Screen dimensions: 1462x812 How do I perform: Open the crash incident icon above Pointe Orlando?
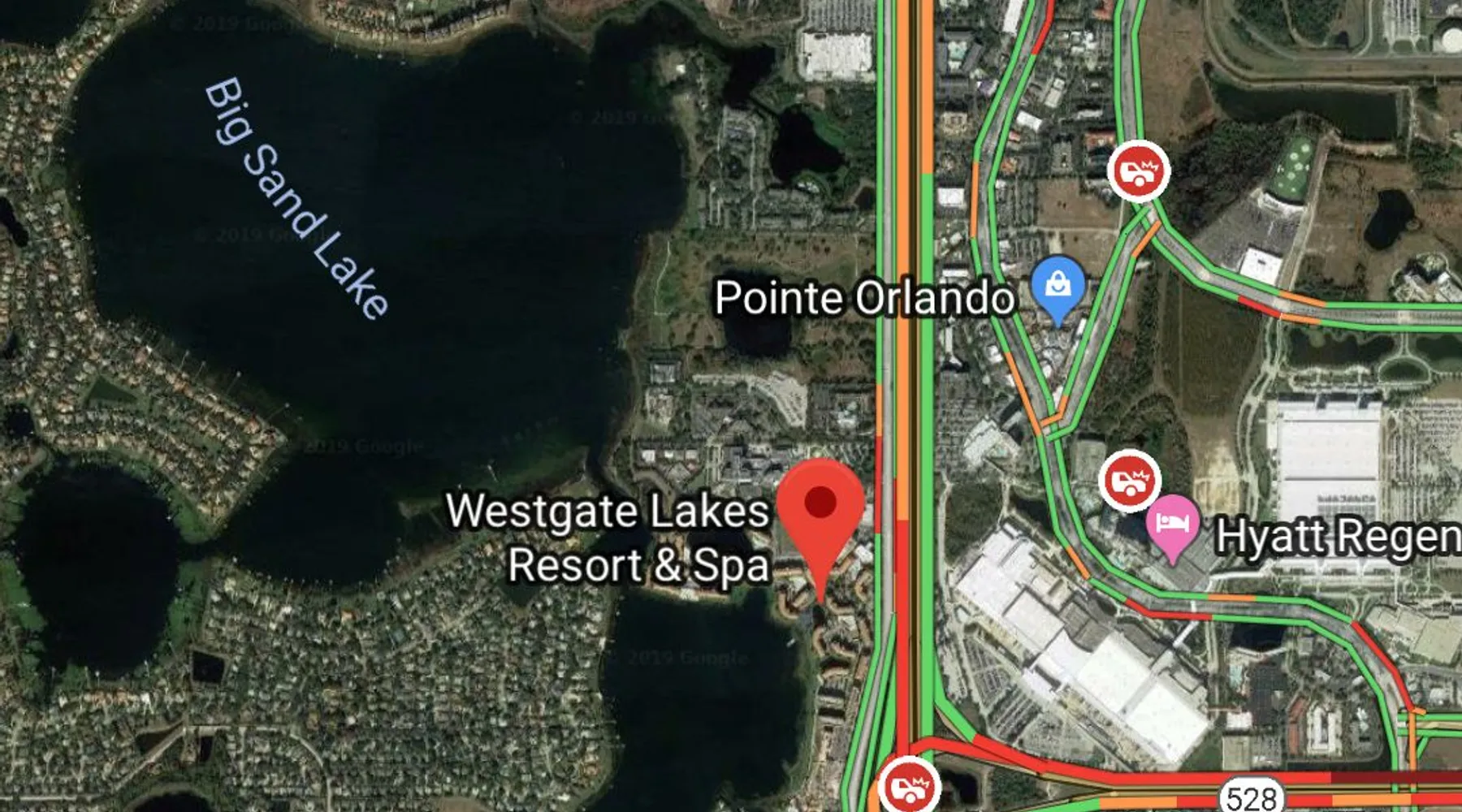(x=1139, y=171)
